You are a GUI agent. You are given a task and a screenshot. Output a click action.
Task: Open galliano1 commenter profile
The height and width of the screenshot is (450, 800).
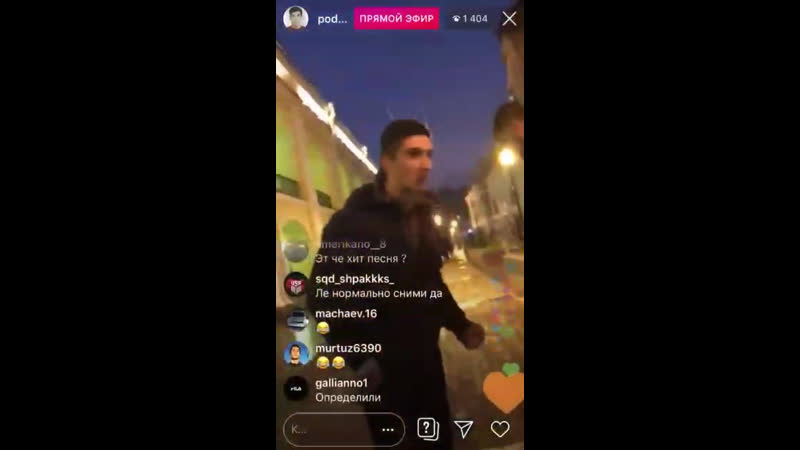(x=296, y=389)
